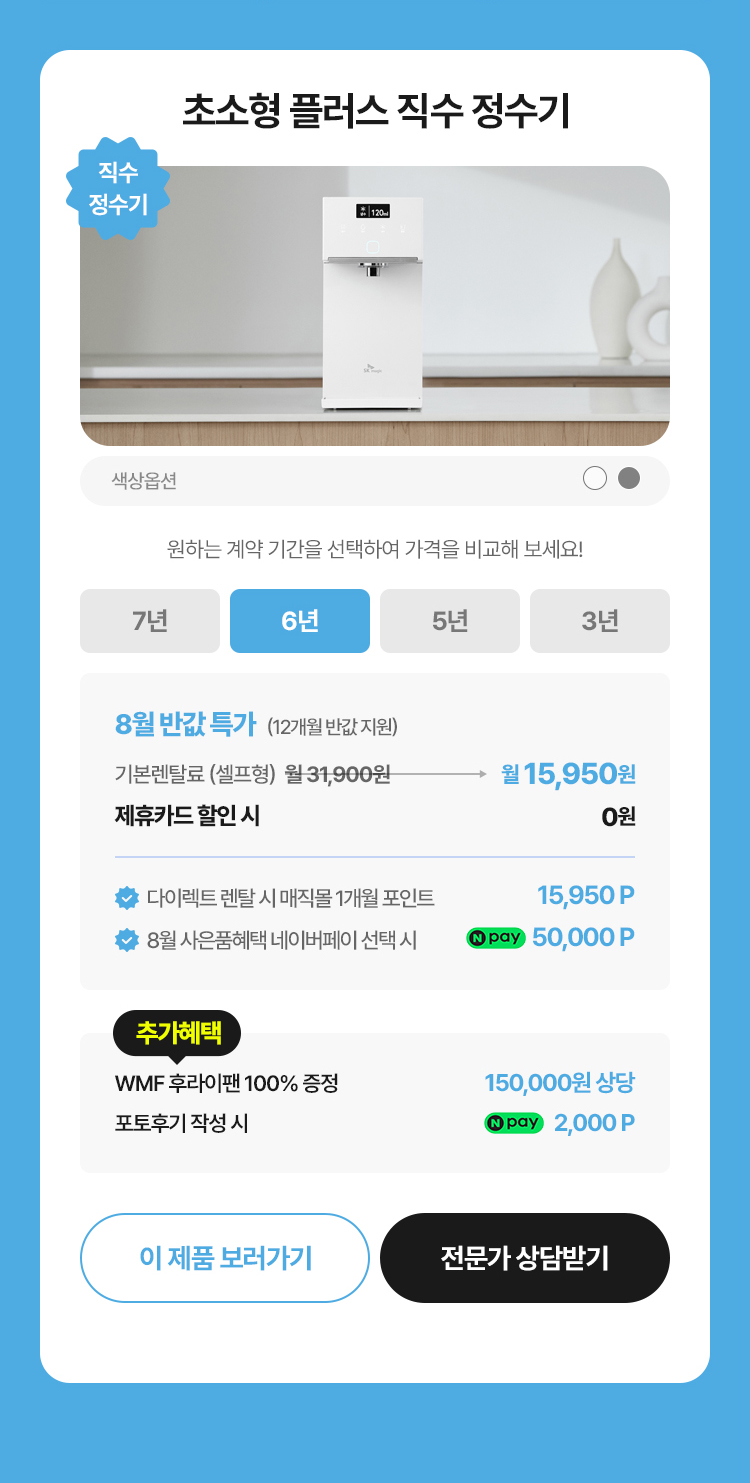Viewport: 750px width, 1483px height.
Task: Tap the 이 제품 보러가기 button
Action: click(225, 1258)
